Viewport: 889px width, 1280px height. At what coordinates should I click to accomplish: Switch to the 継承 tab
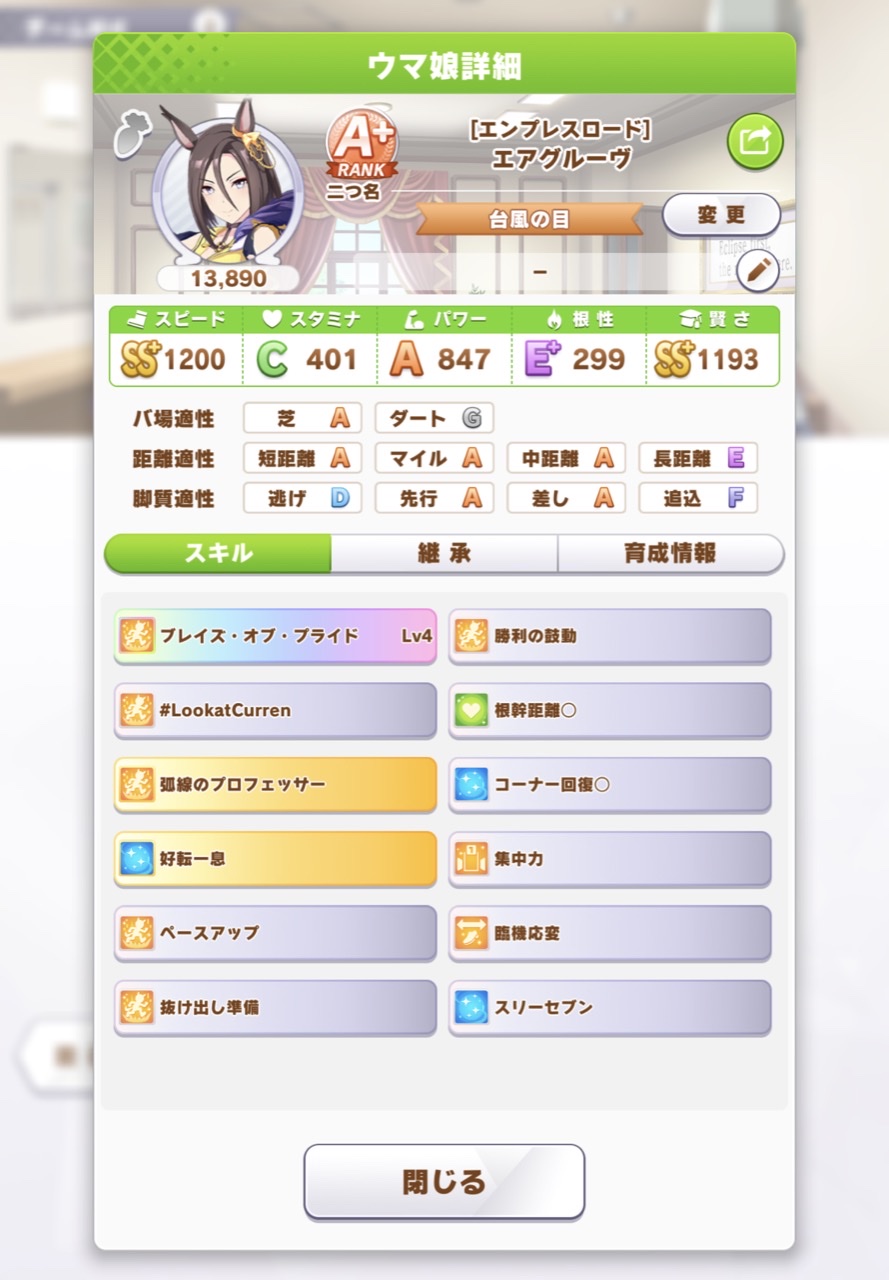[444, 553]
